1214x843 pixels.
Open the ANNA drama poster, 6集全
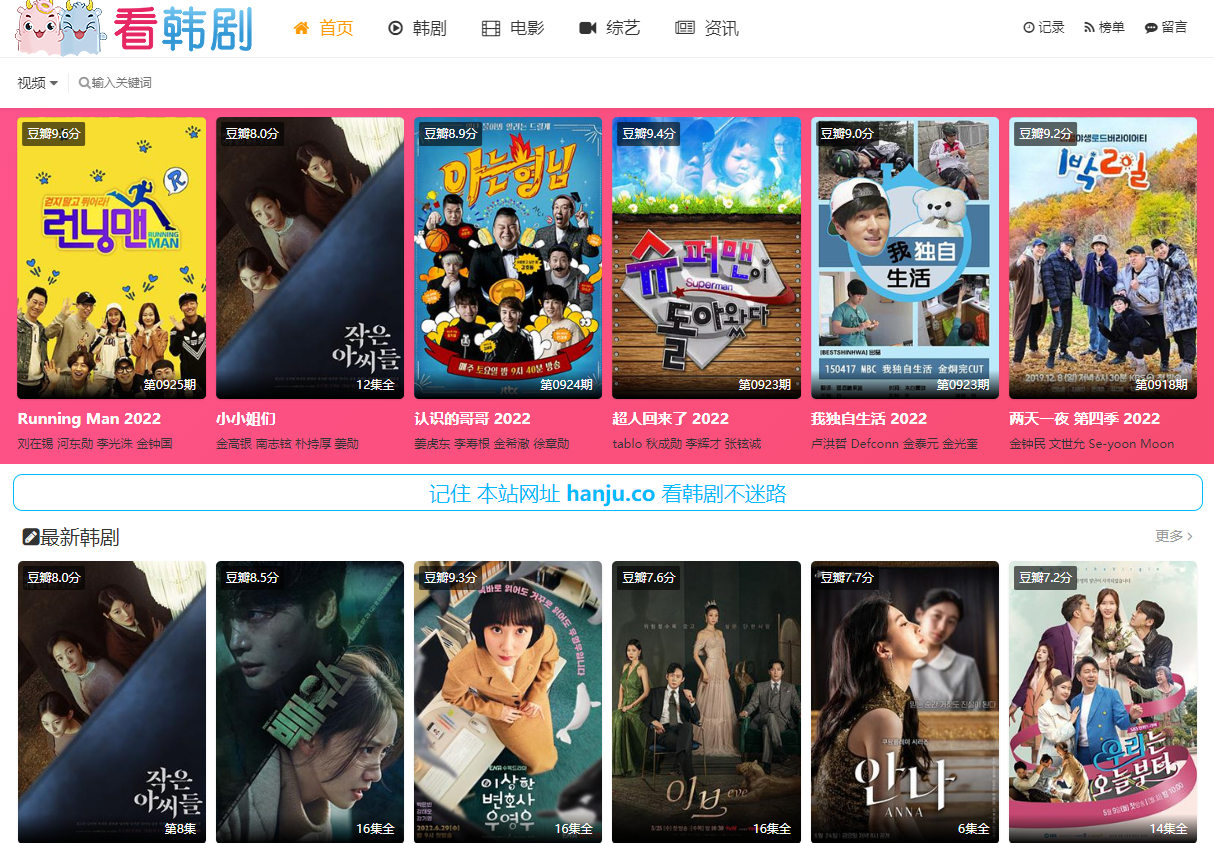pos(904,700)
